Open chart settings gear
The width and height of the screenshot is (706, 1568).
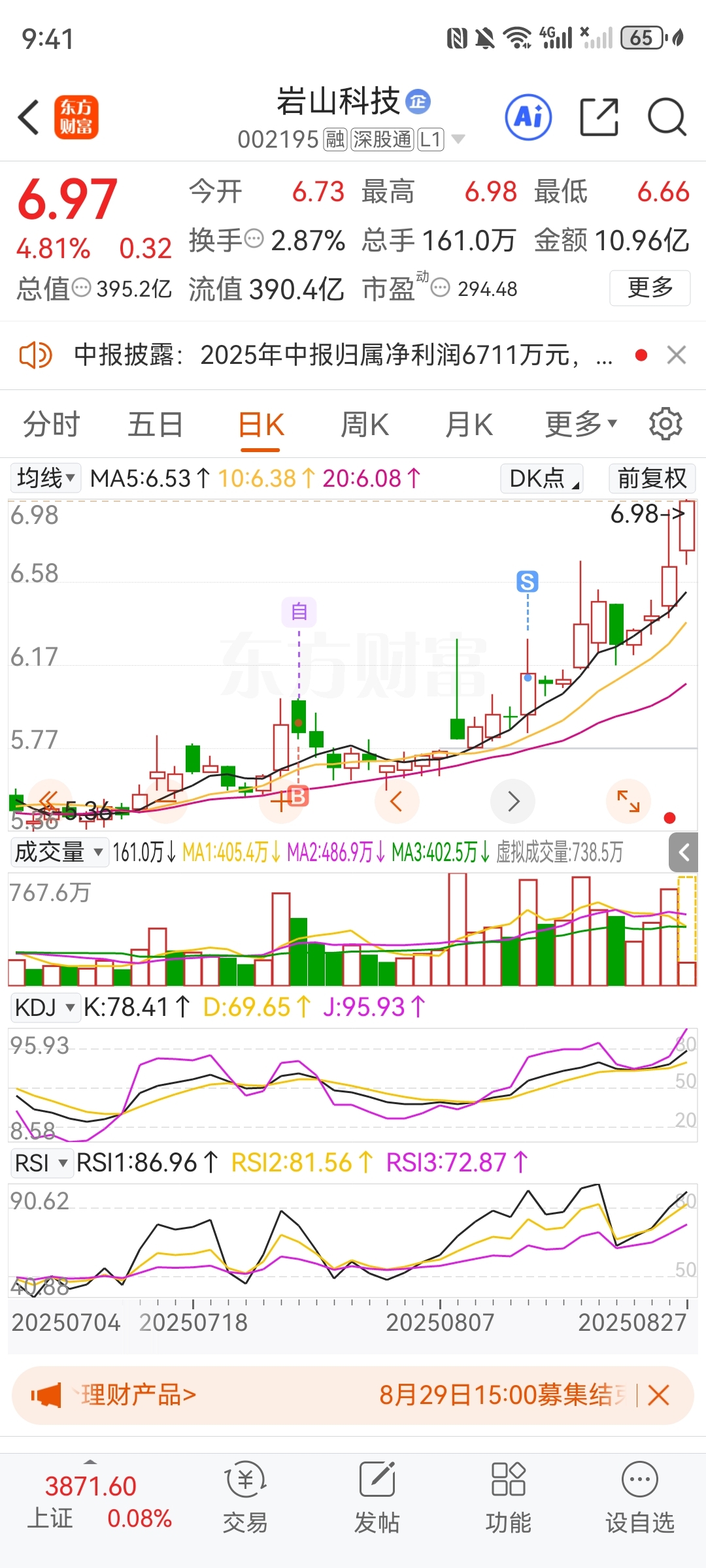(x=665, y=425)
